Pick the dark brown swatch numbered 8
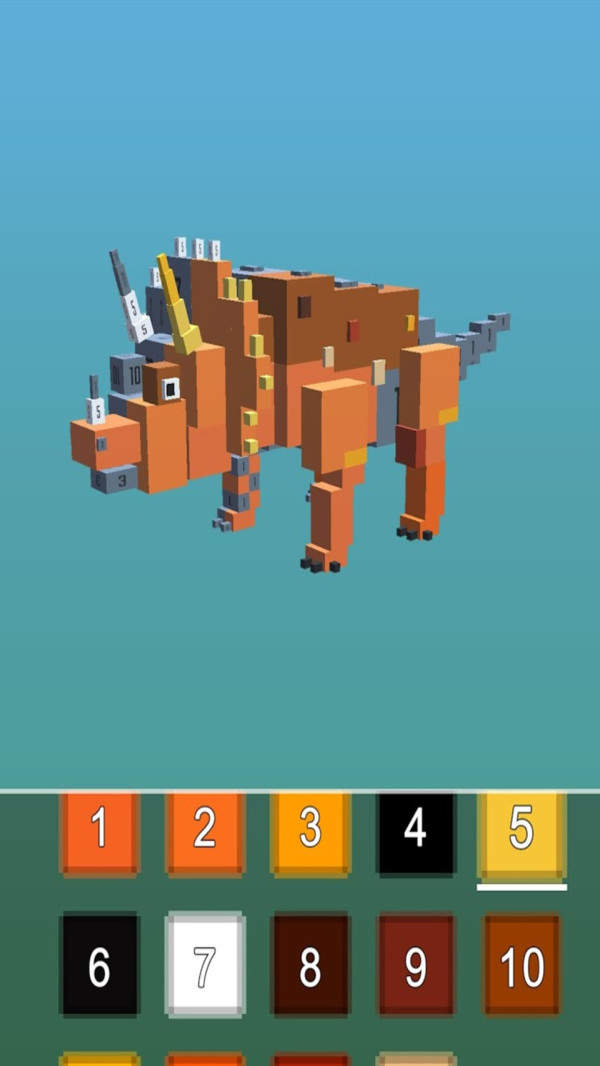The image size is (600, 1066). click(310, 964)
